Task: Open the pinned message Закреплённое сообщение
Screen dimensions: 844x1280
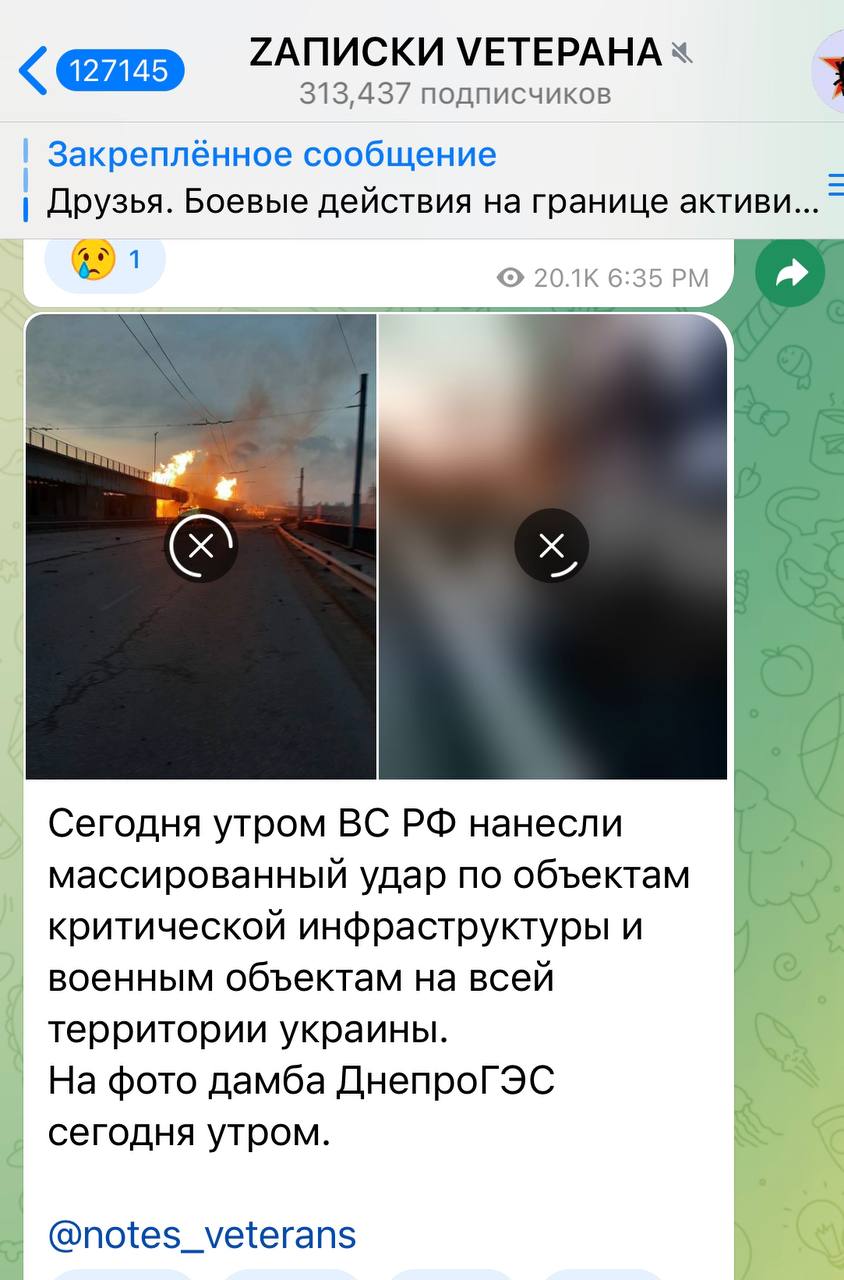Action: pos(420,180)
